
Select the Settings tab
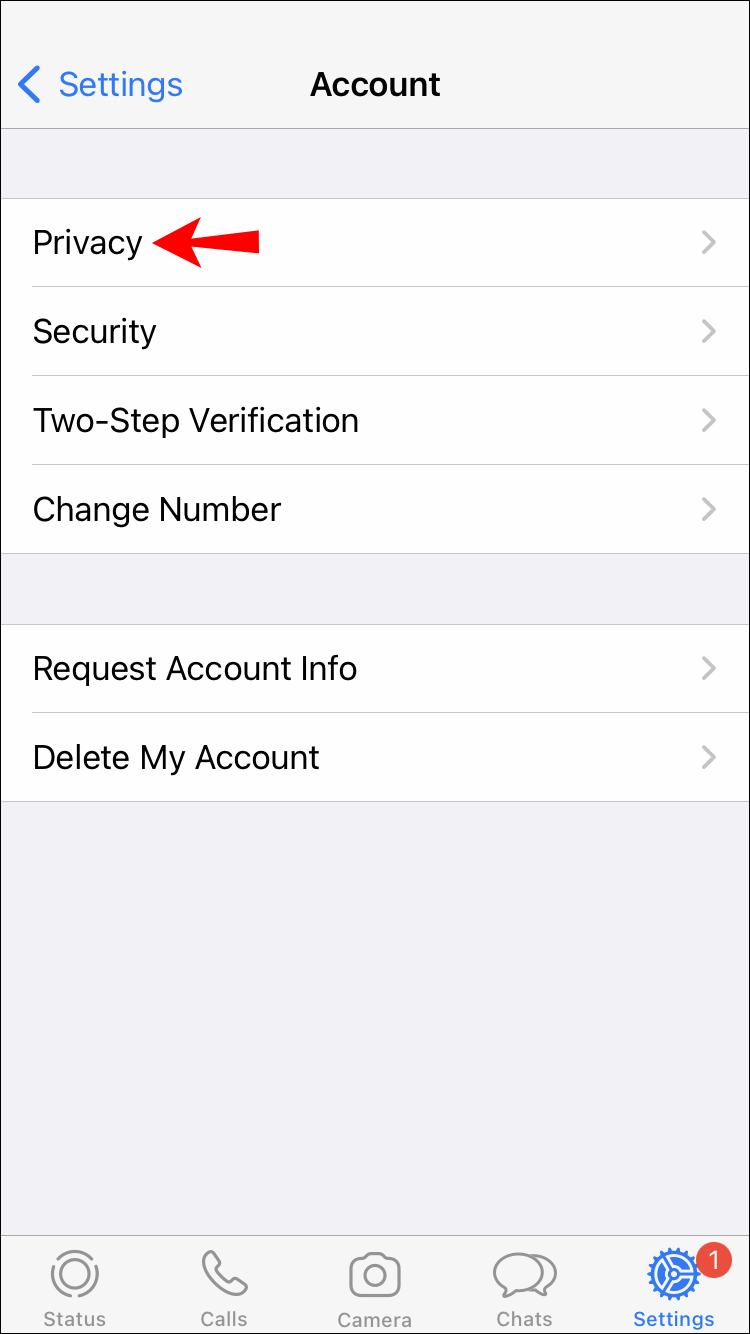pyautogui.click(x=674, y=1288)
